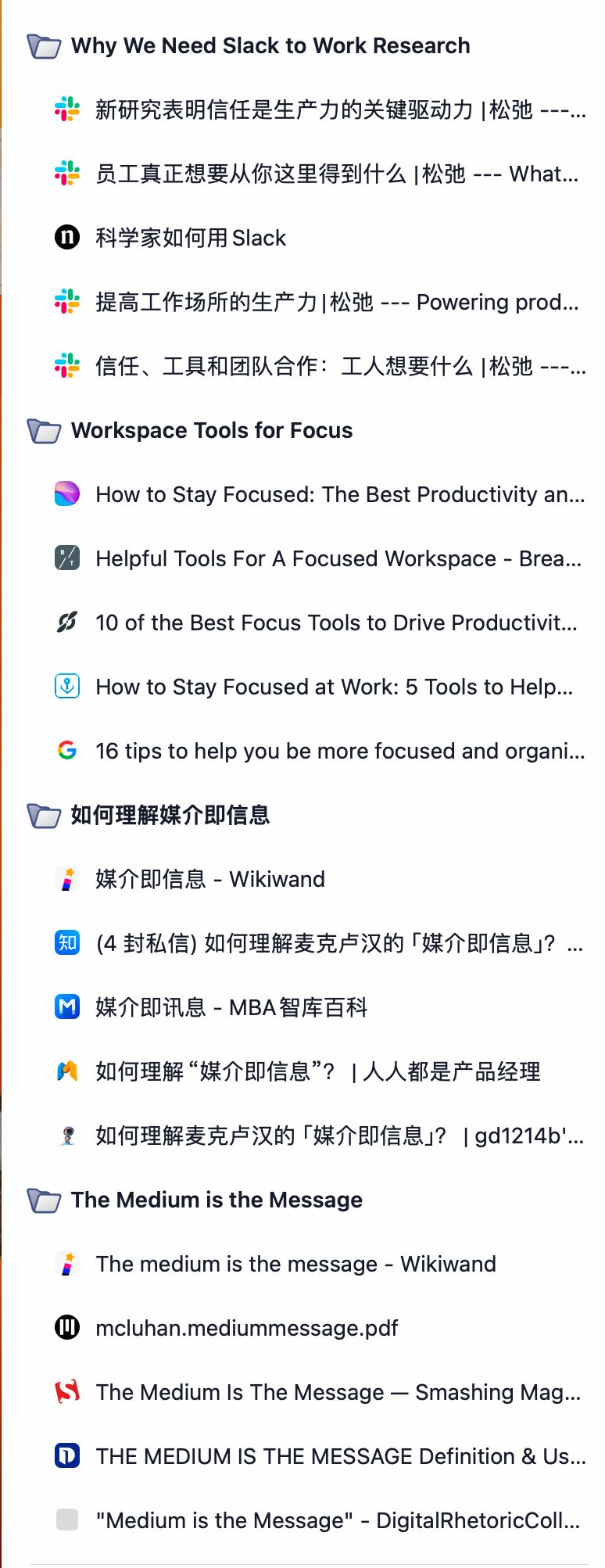This screenshot has width=605, height=1568.
Task: Open How to Stay Focused at Work bookmark
Action: (334, 687)
